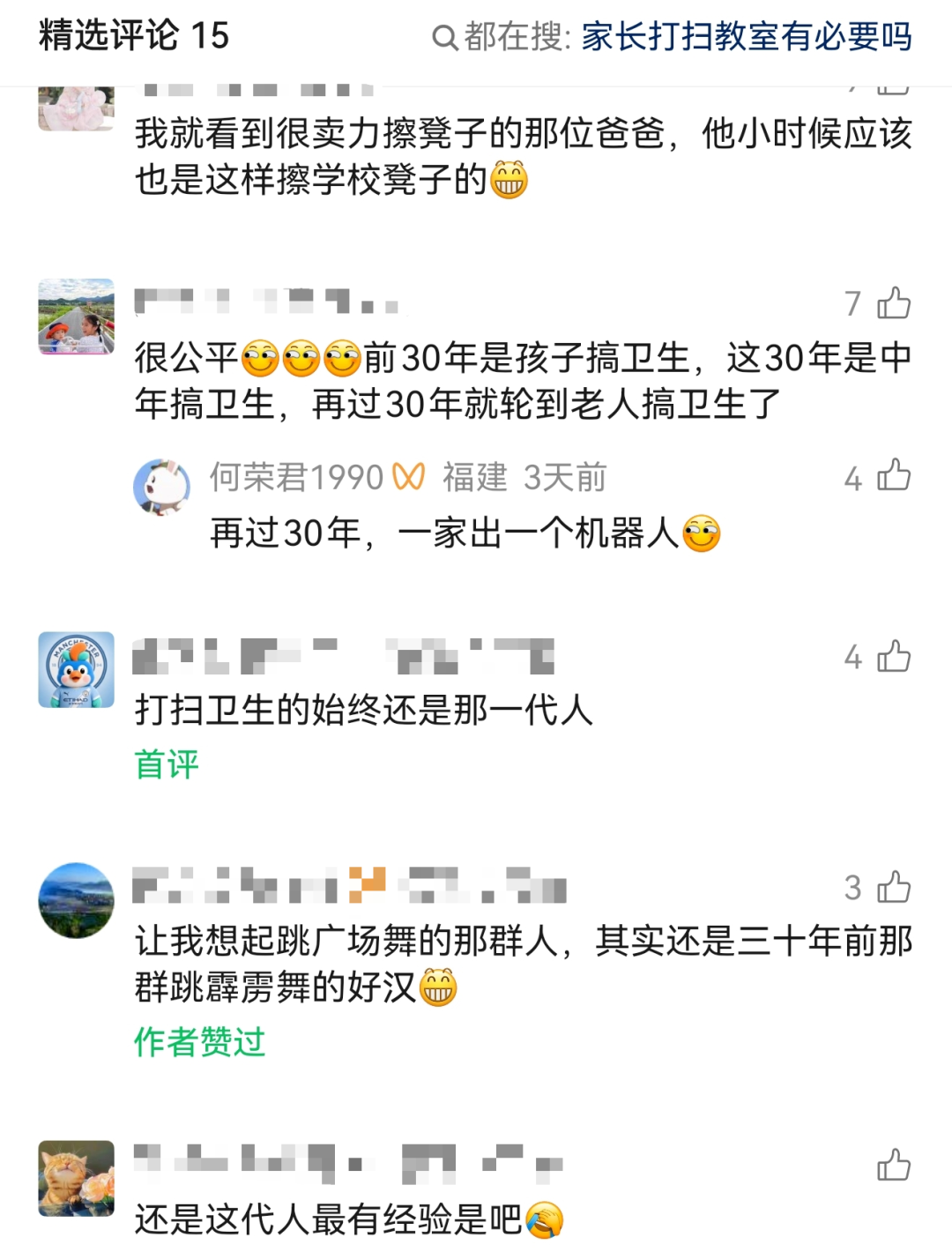
Task: Search 家长打扫教室有必要吗 suggestion
Action: pyautogui.click(x=746, y=37)
